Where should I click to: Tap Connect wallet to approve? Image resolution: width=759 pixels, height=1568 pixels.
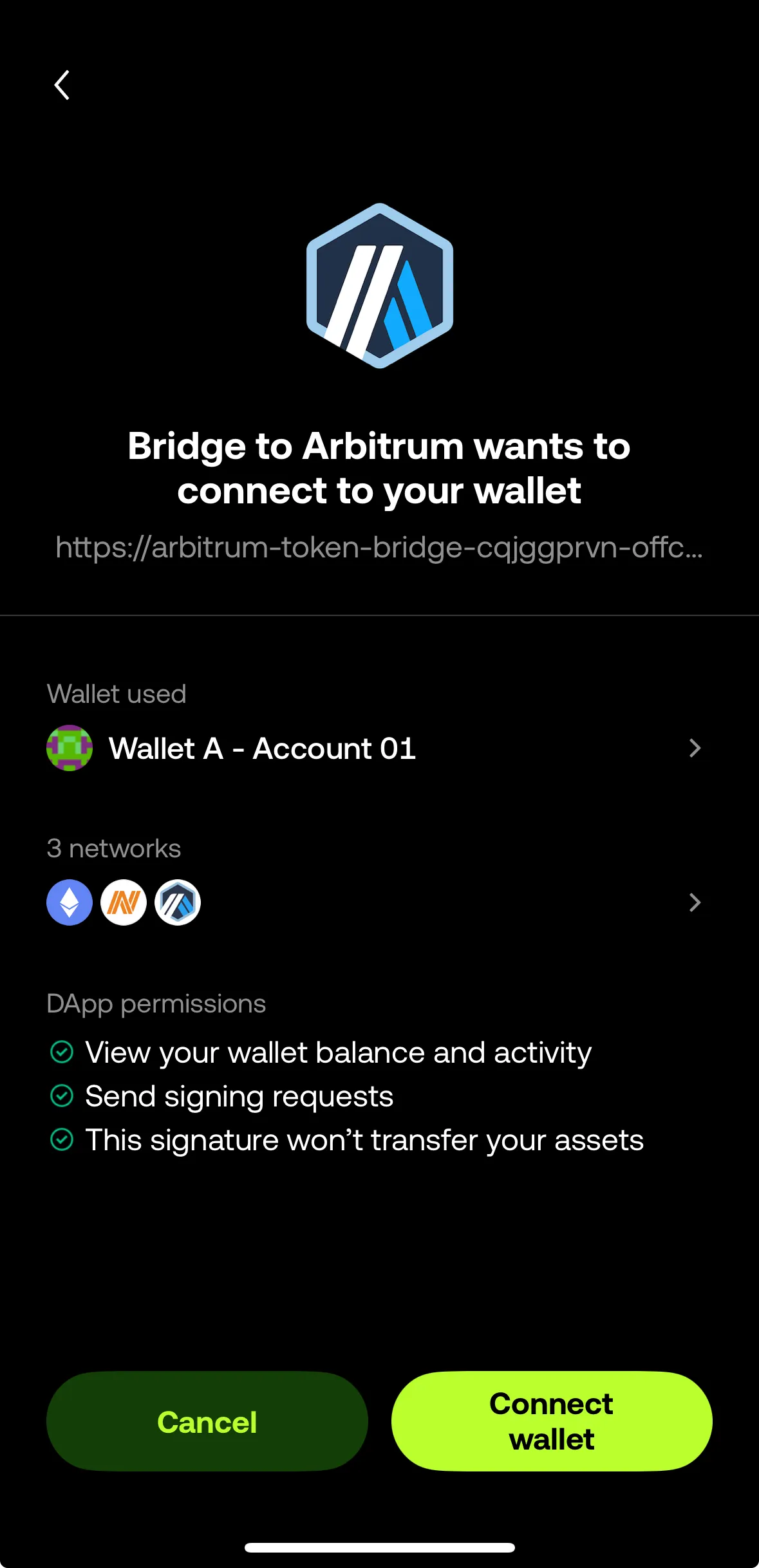click(x=551, y=1421)
